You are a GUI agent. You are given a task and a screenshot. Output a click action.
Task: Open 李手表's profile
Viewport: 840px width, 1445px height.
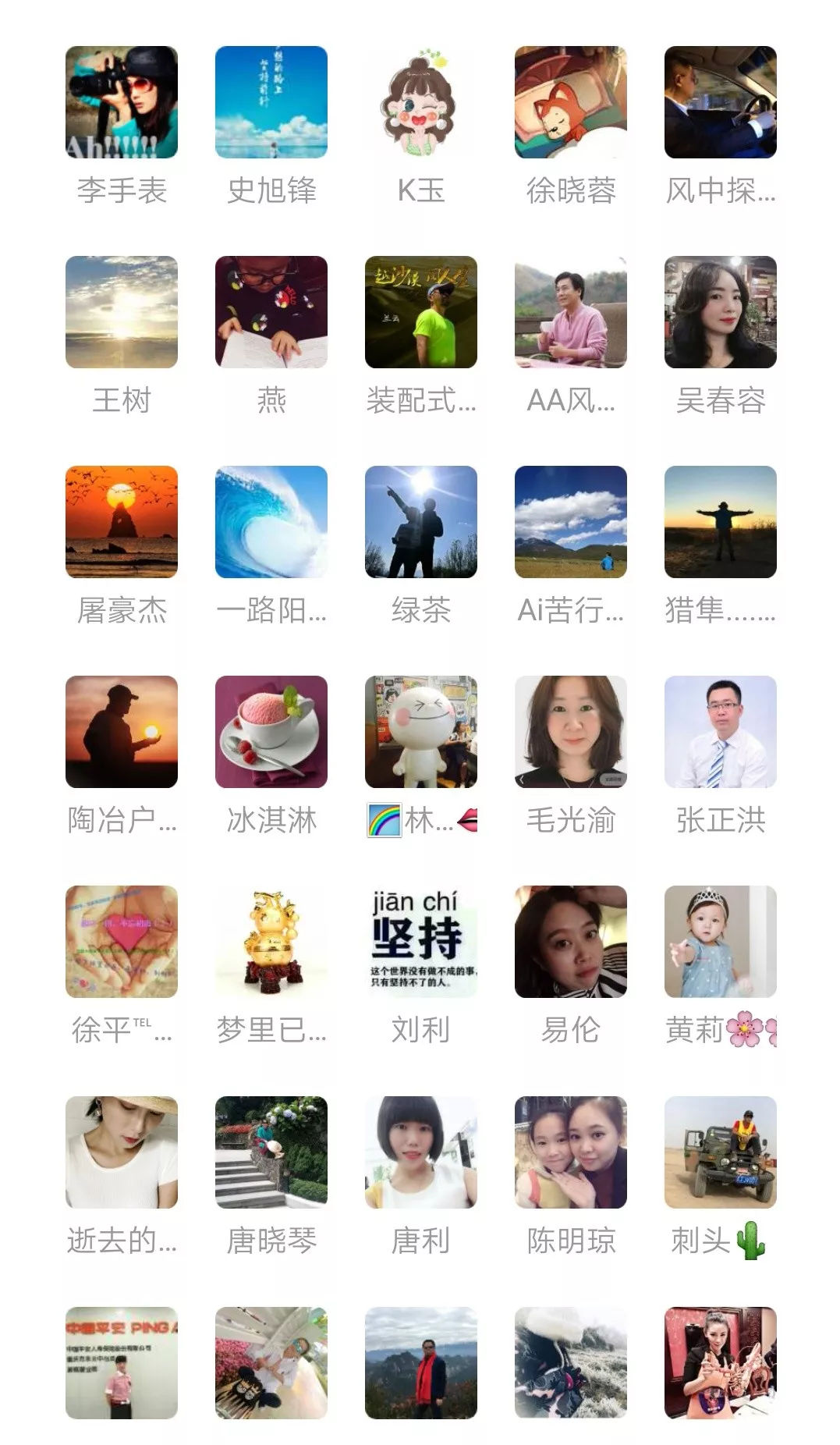(x=122, y=102)
